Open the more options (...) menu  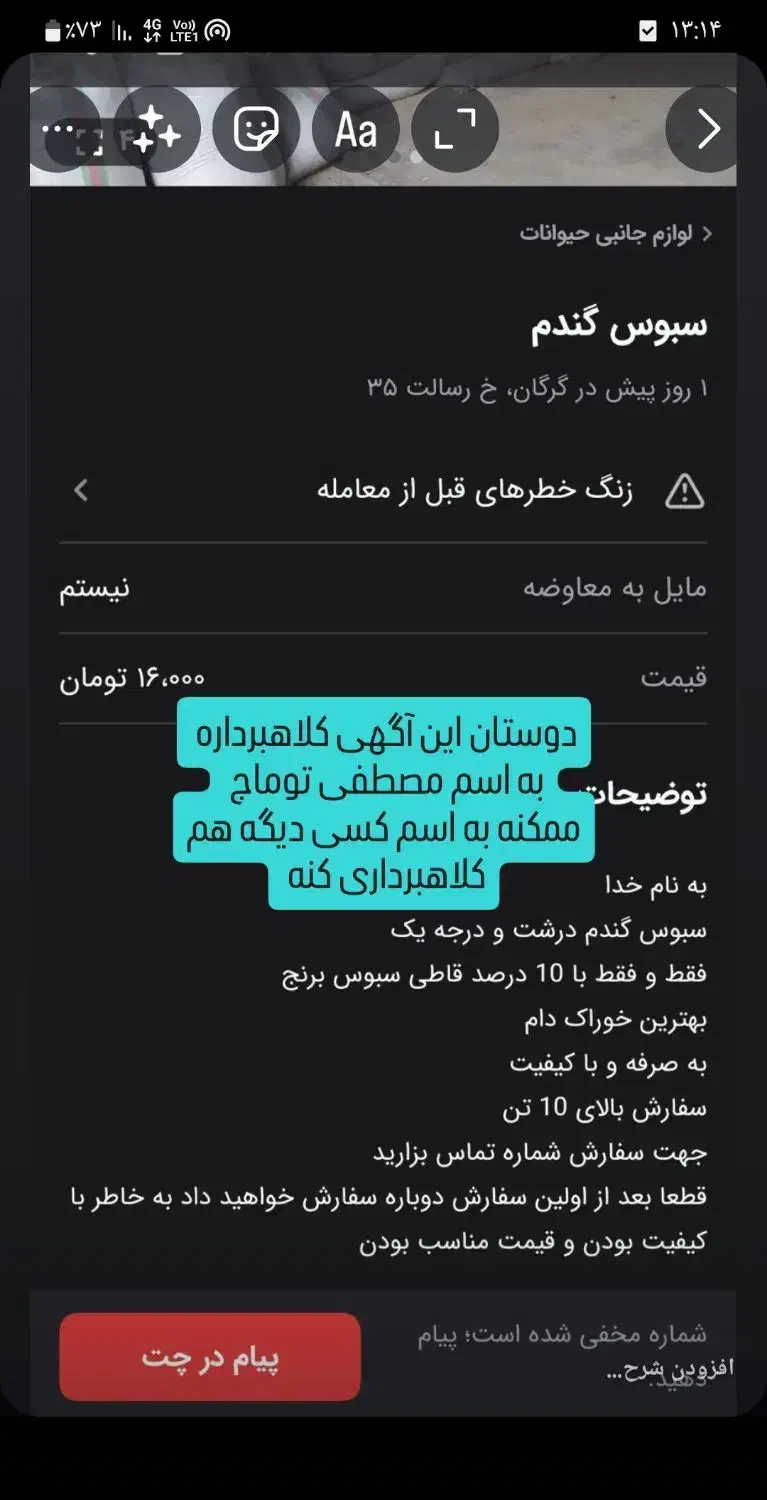coord(57,130)
